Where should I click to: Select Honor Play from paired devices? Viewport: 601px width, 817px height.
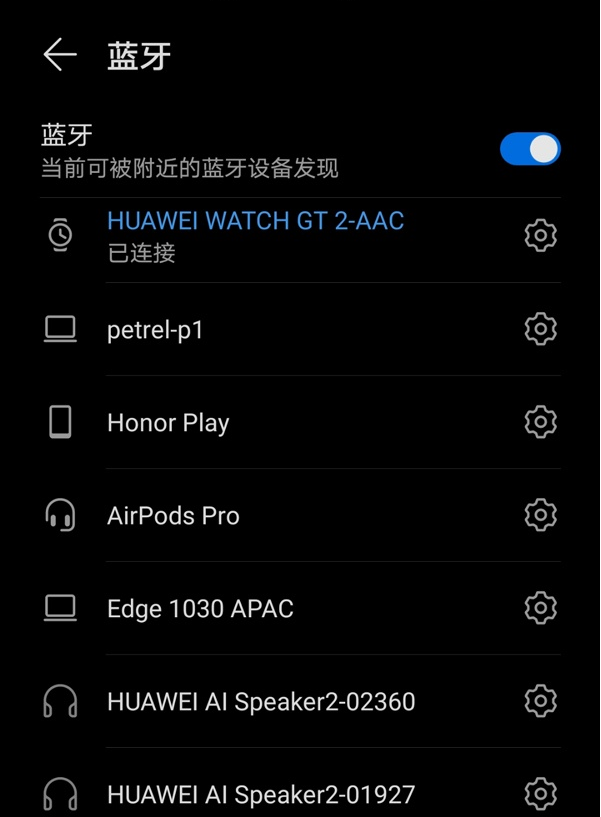tap(168, 422)
